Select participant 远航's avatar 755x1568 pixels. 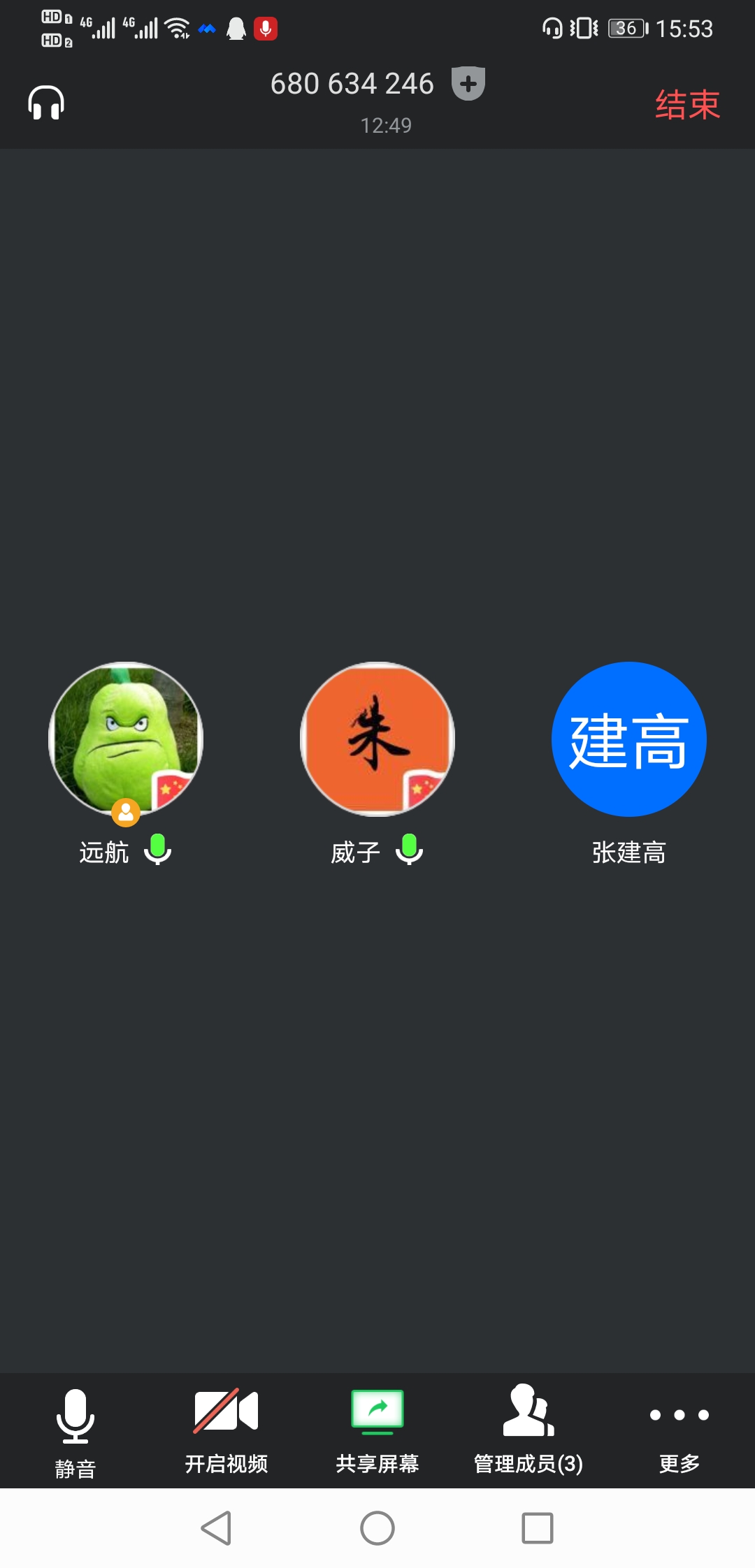126,739
